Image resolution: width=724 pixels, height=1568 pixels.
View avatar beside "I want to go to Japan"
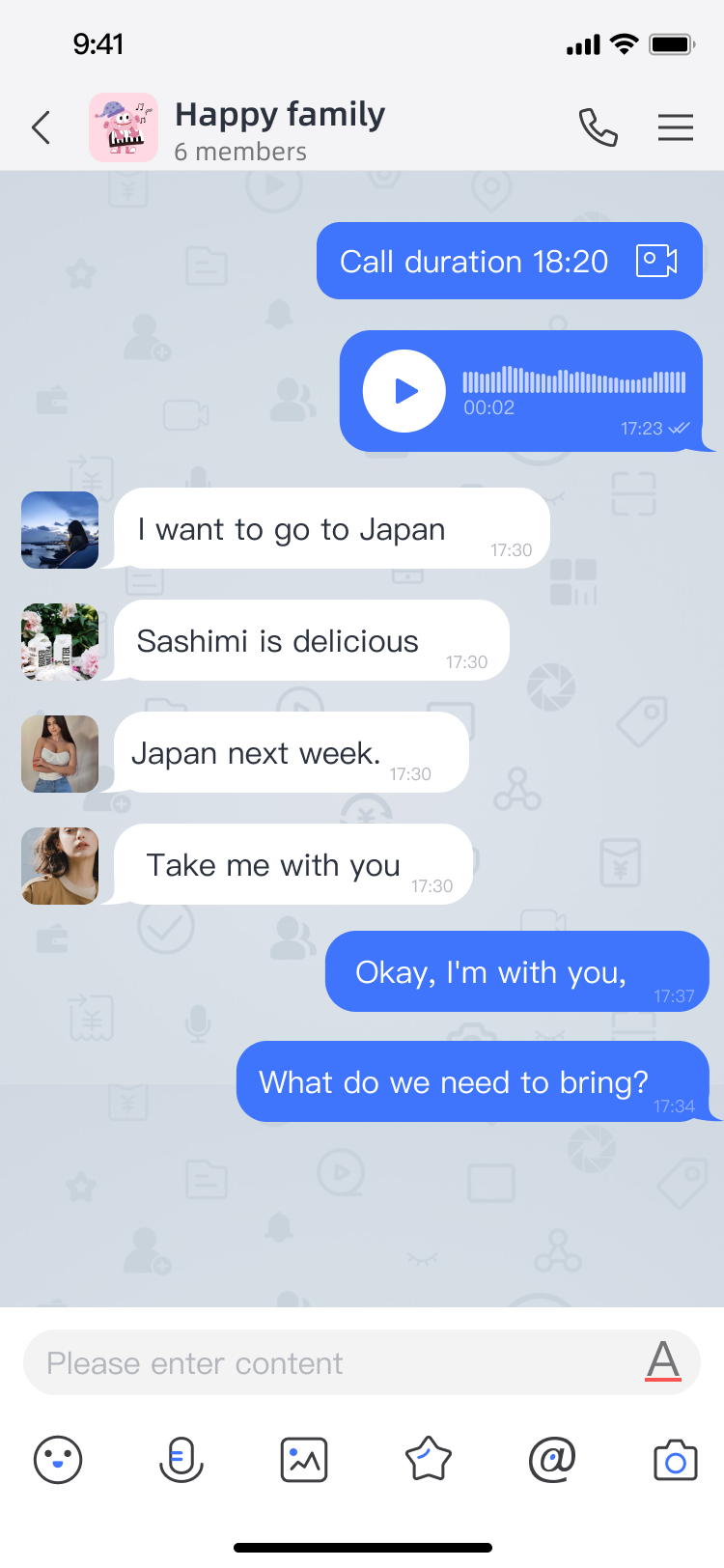[x=60, y=530]
